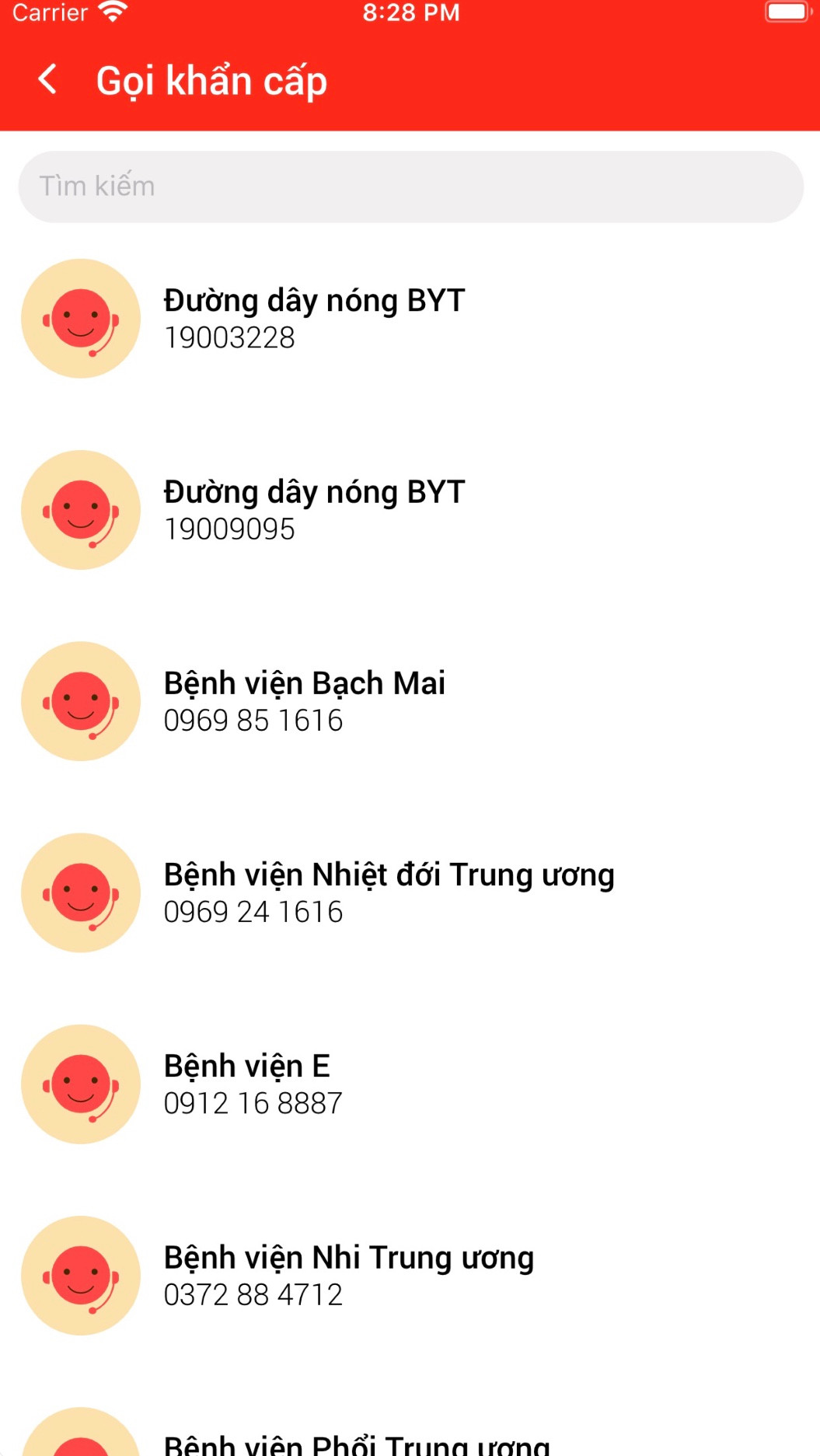Viewport: 820px width, 1456px height.
Task: Tap the back chevron to leave Gọi khẩn cấp
Action: (x=47, y=79)
